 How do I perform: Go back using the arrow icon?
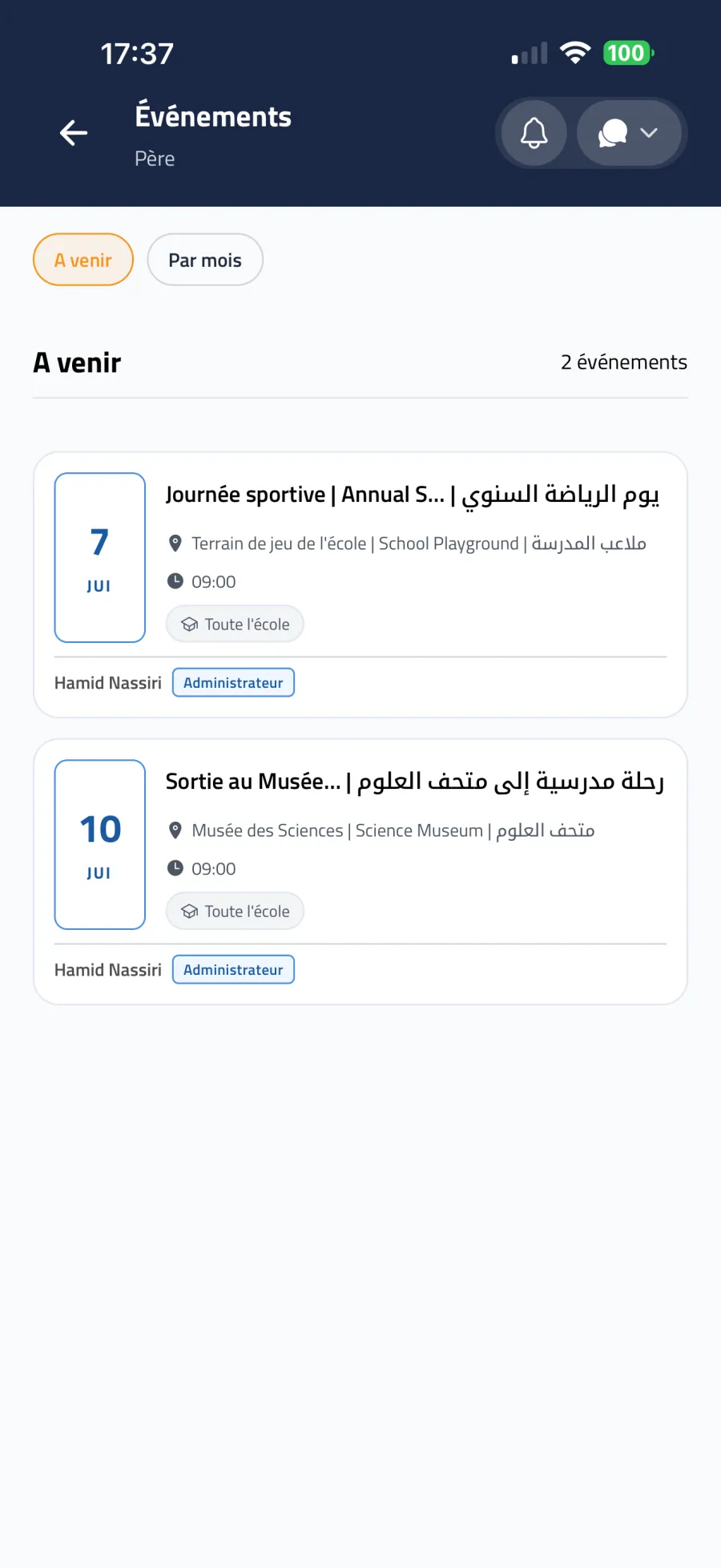[74, 133]
